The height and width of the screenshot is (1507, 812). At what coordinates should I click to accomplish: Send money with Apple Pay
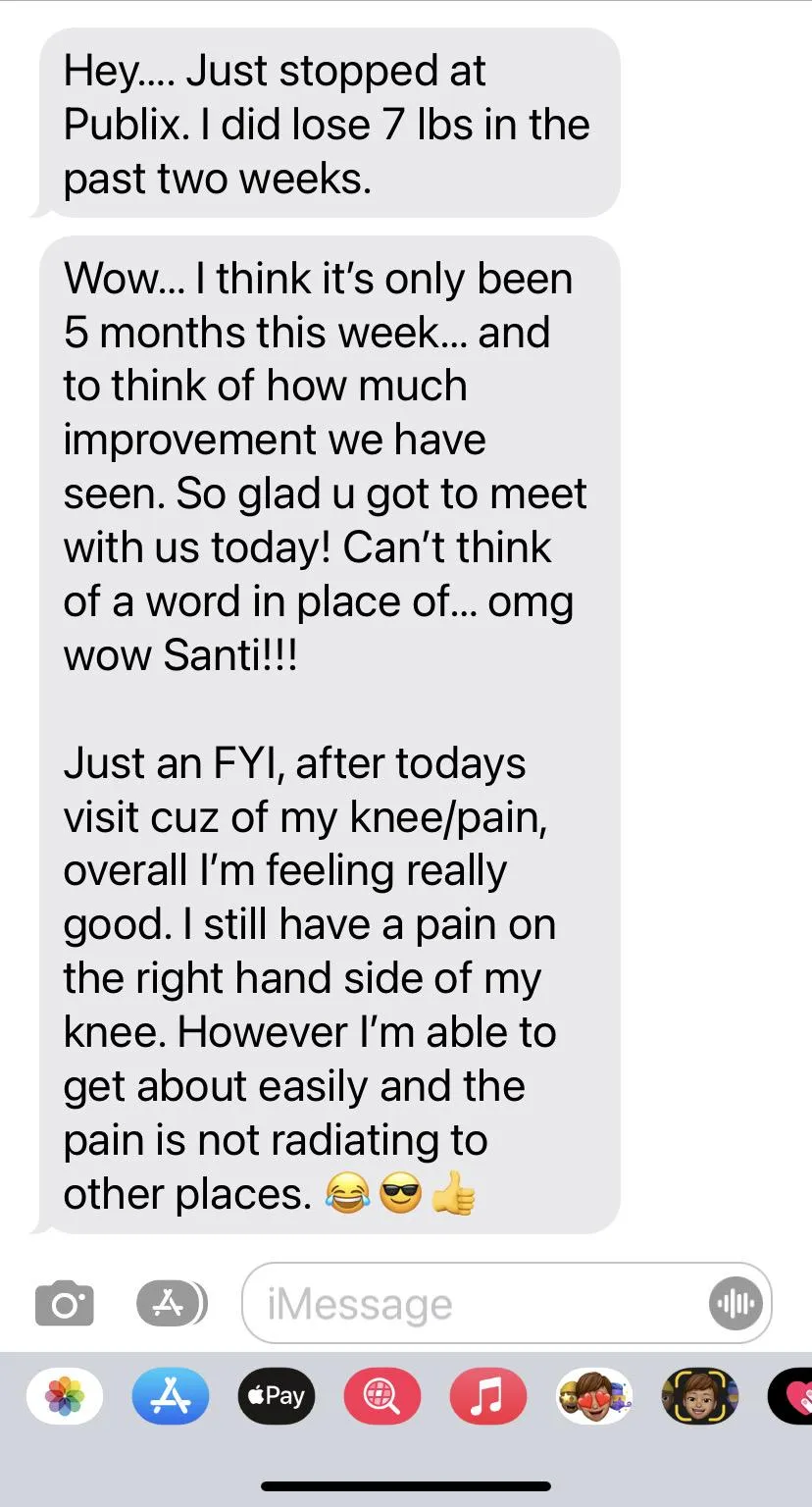pos(277,1396)
